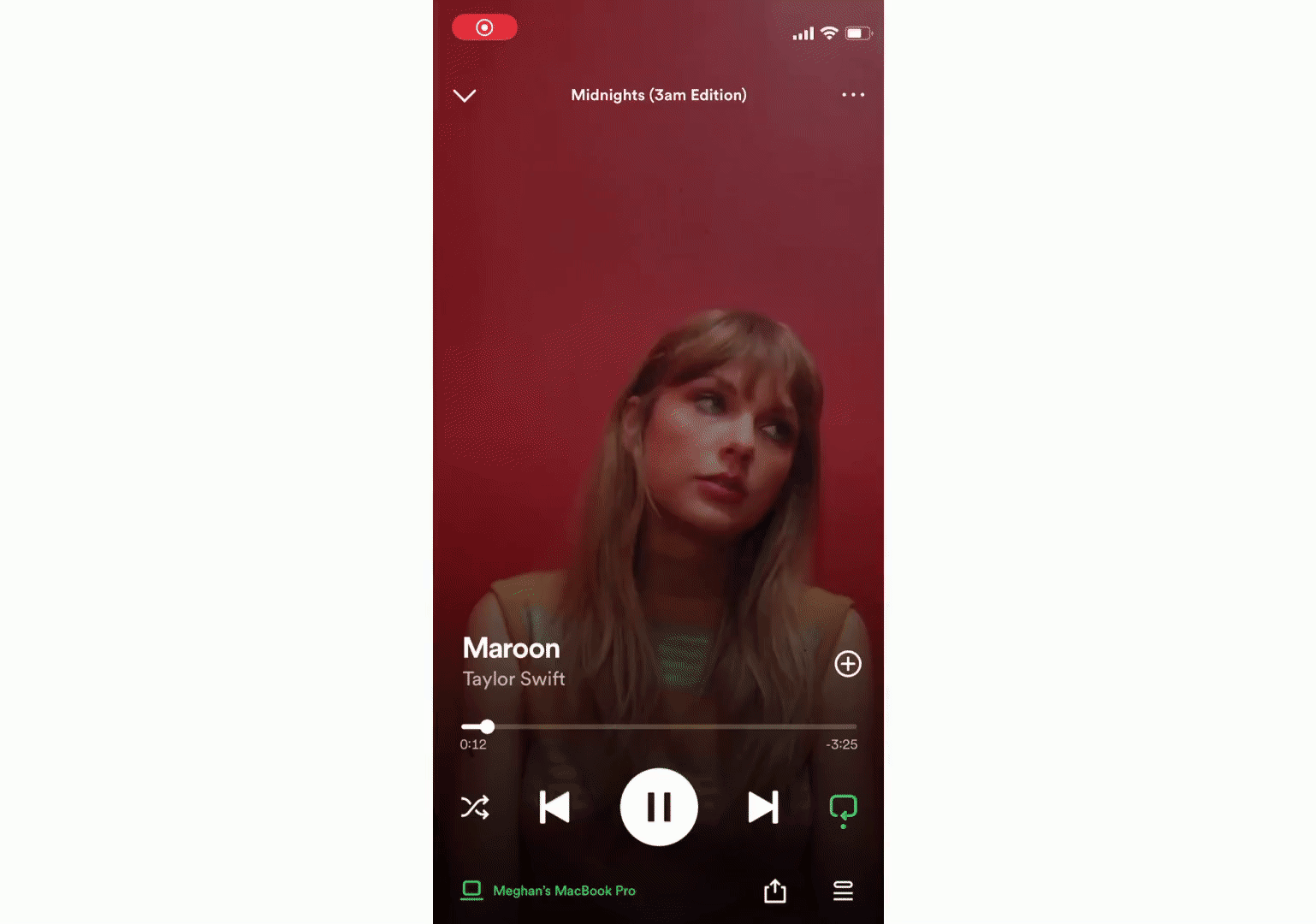1316x924 pixels.
Task: Share this song
Action: (774, 891)
